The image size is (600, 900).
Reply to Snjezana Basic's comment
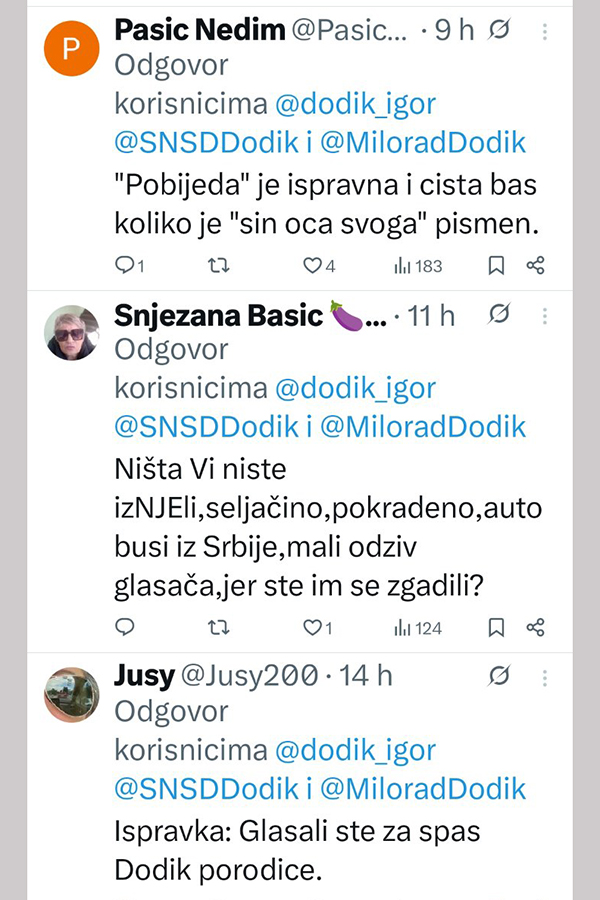pyautogui.click(x=125, y=628)
